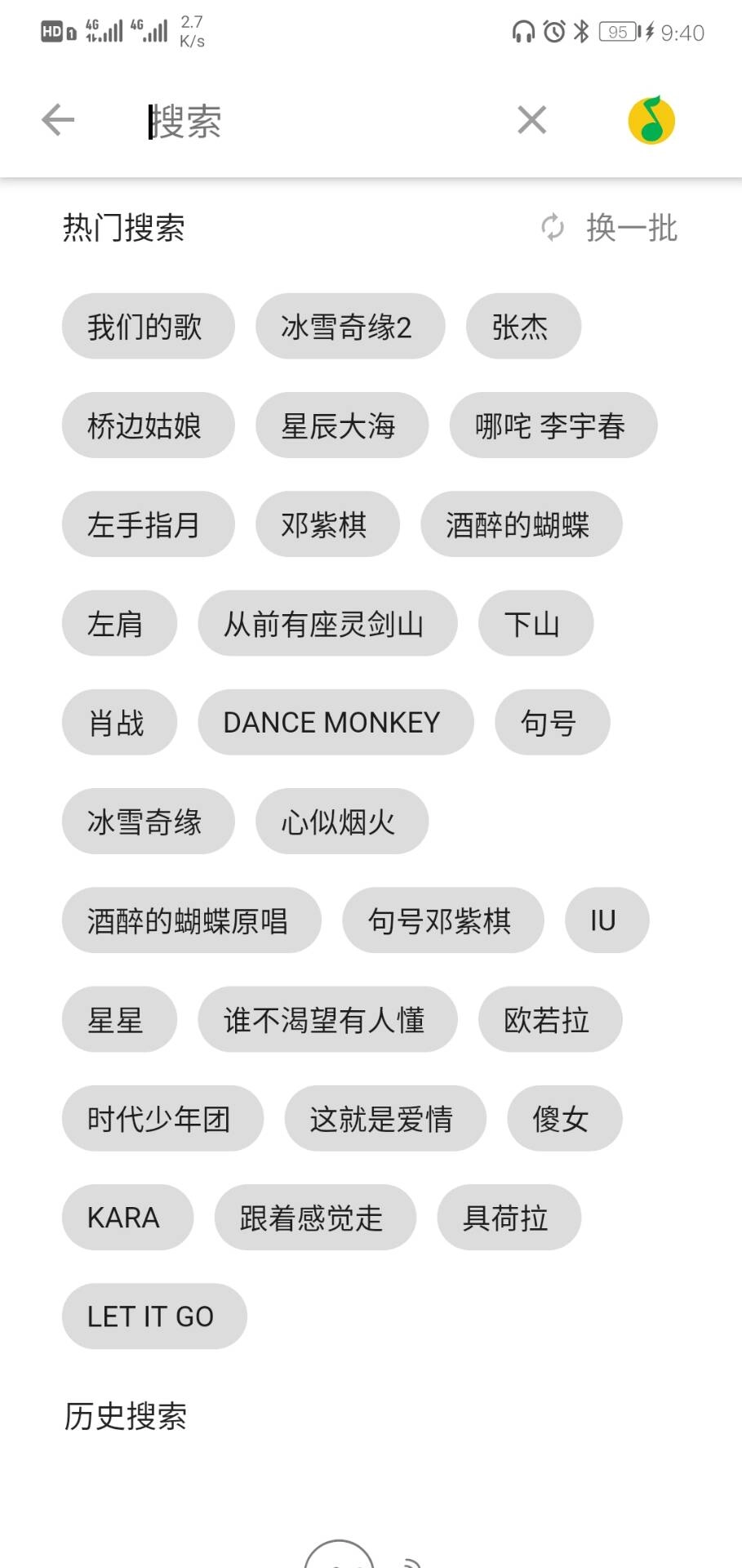Clear the search field with X
This screenshot has width=742, height=1568.
531,121
